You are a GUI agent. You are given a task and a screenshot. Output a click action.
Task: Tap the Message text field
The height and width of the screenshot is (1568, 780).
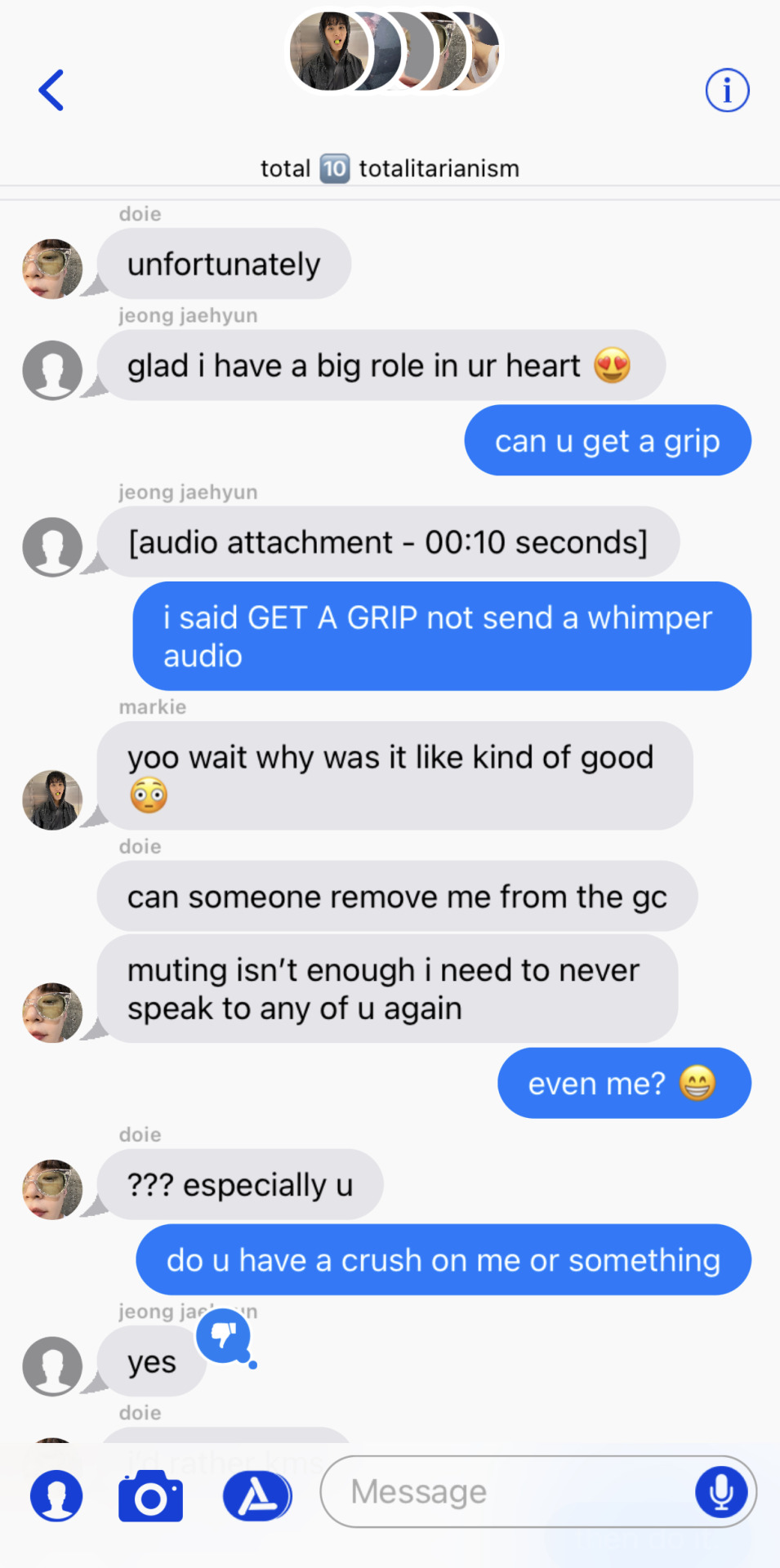pyautogui.click(x=506, y=1491)
